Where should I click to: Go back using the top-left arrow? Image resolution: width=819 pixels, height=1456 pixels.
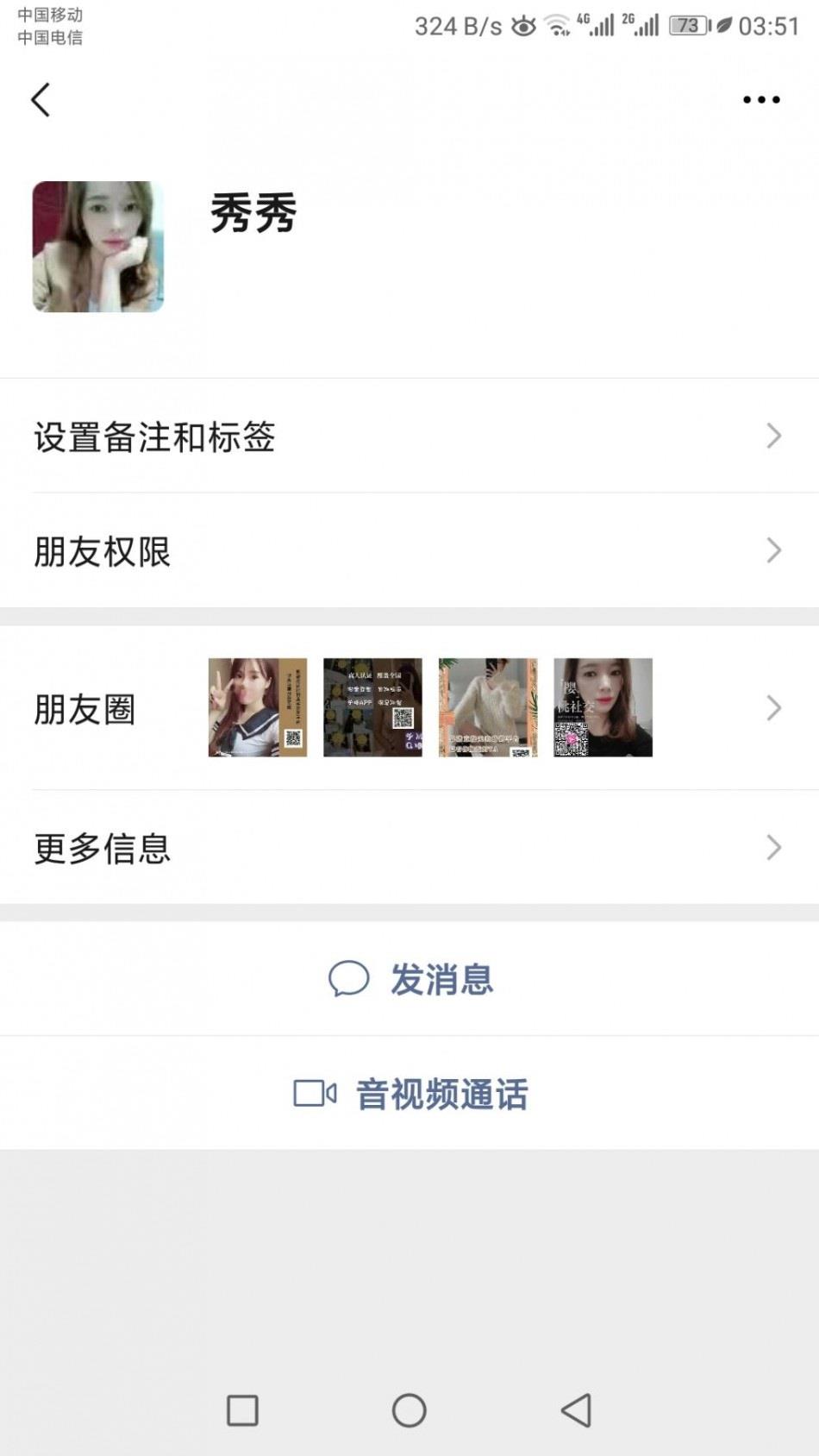coord(41,100)
